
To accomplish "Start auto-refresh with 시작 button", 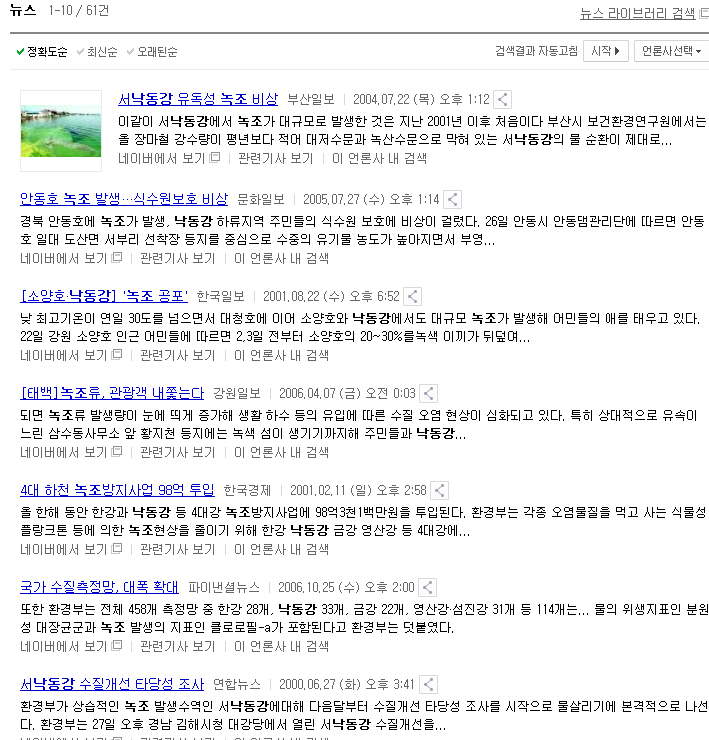I will point(607,51).
